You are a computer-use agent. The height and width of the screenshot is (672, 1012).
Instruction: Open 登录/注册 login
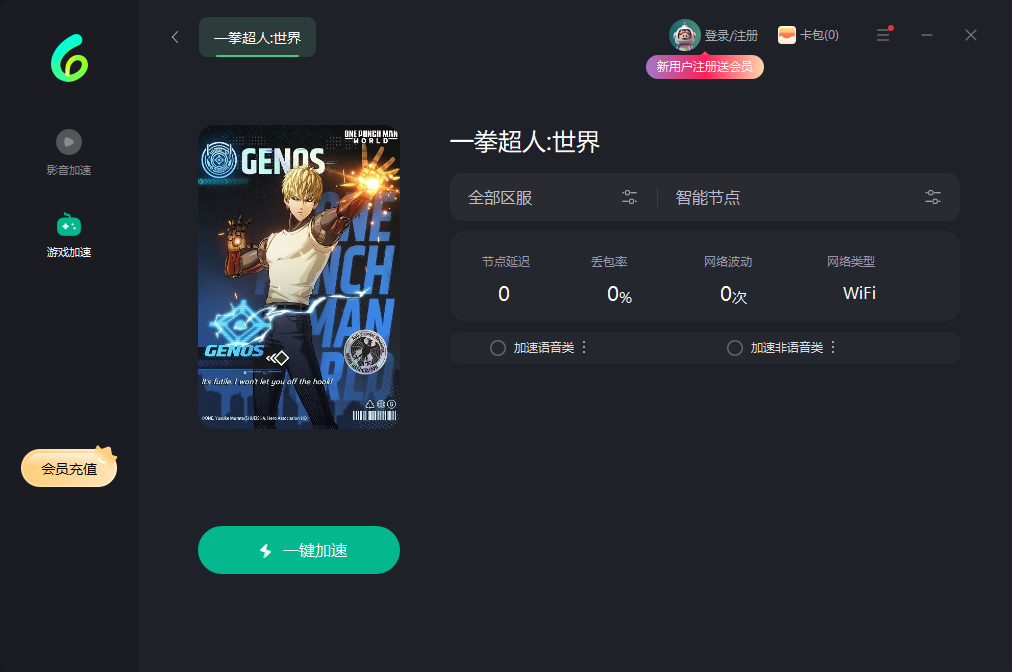(714, 35)
